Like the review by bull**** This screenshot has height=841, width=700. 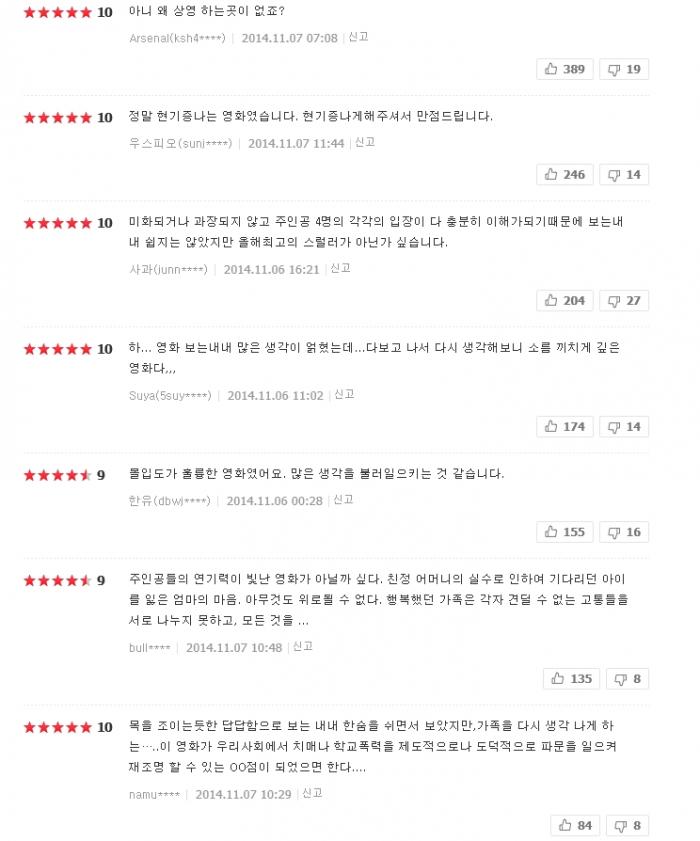click(x=572, y=679)
